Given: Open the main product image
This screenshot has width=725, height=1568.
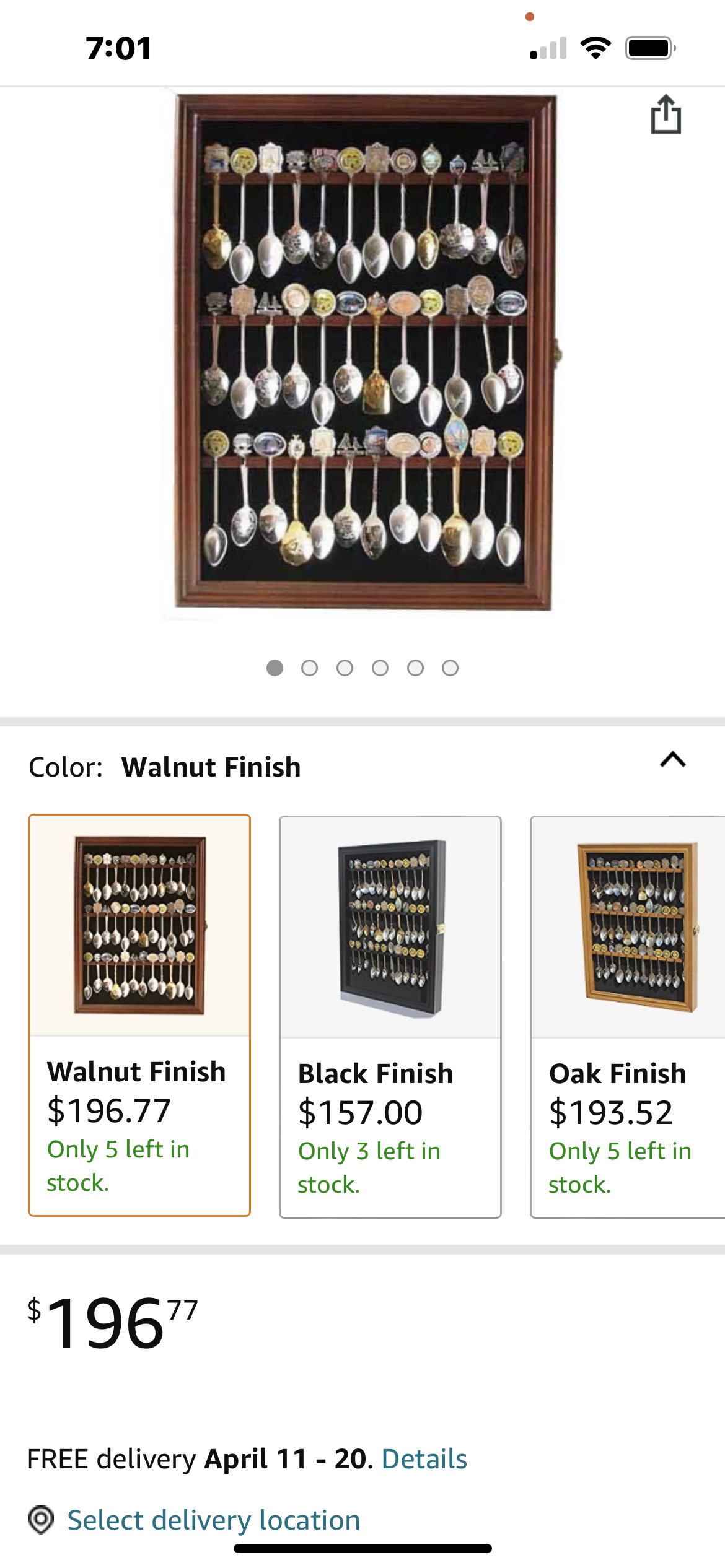Looking at the screenshot, I should [x=363, y=353].
